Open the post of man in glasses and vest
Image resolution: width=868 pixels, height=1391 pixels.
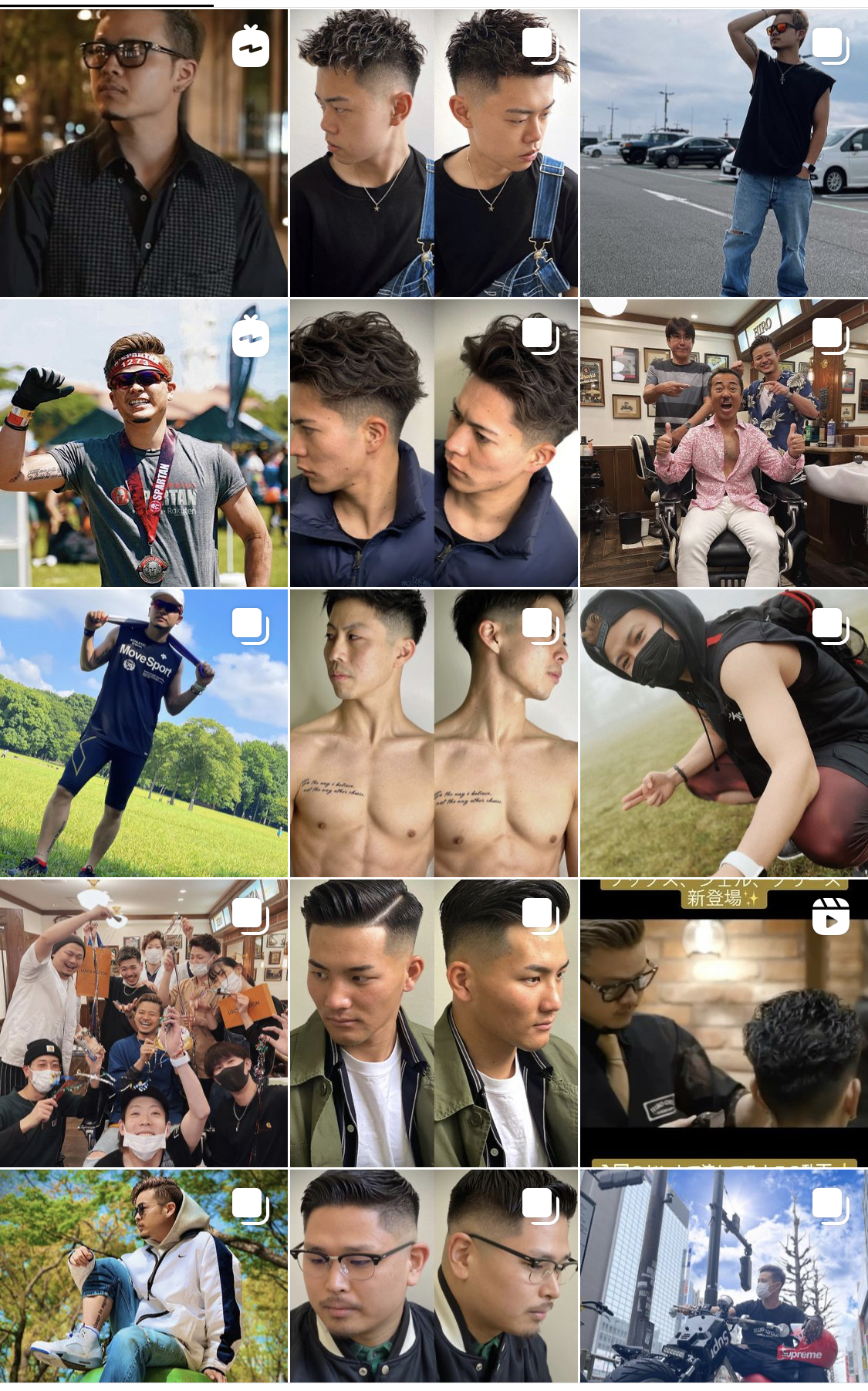pos(144,153)
